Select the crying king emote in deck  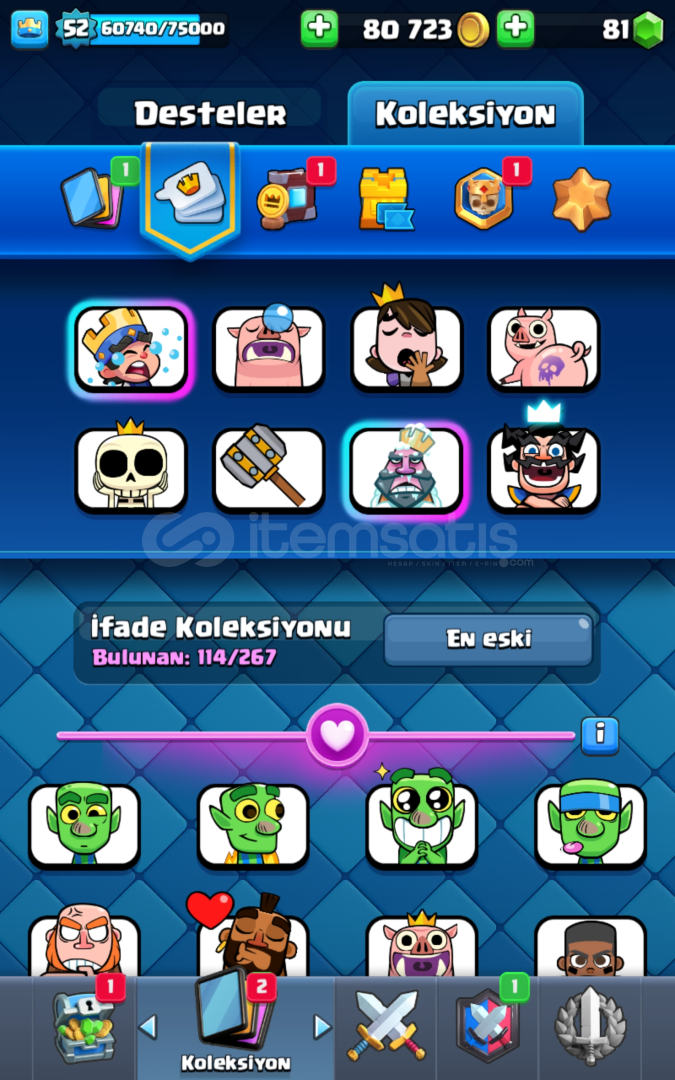coord(131,349)
